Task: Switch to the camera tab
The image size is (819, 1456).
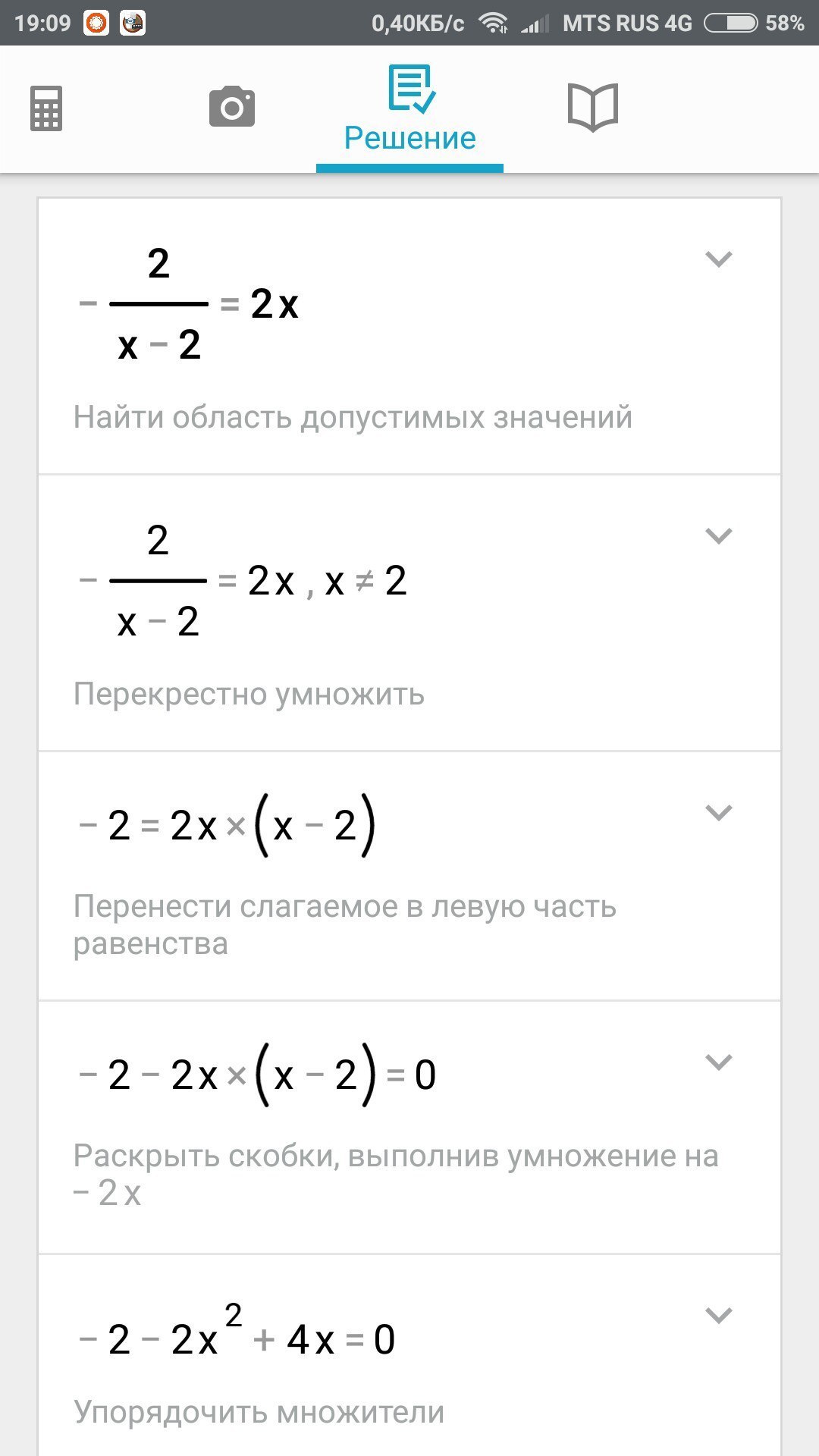Action: click(x=232, y=107)
